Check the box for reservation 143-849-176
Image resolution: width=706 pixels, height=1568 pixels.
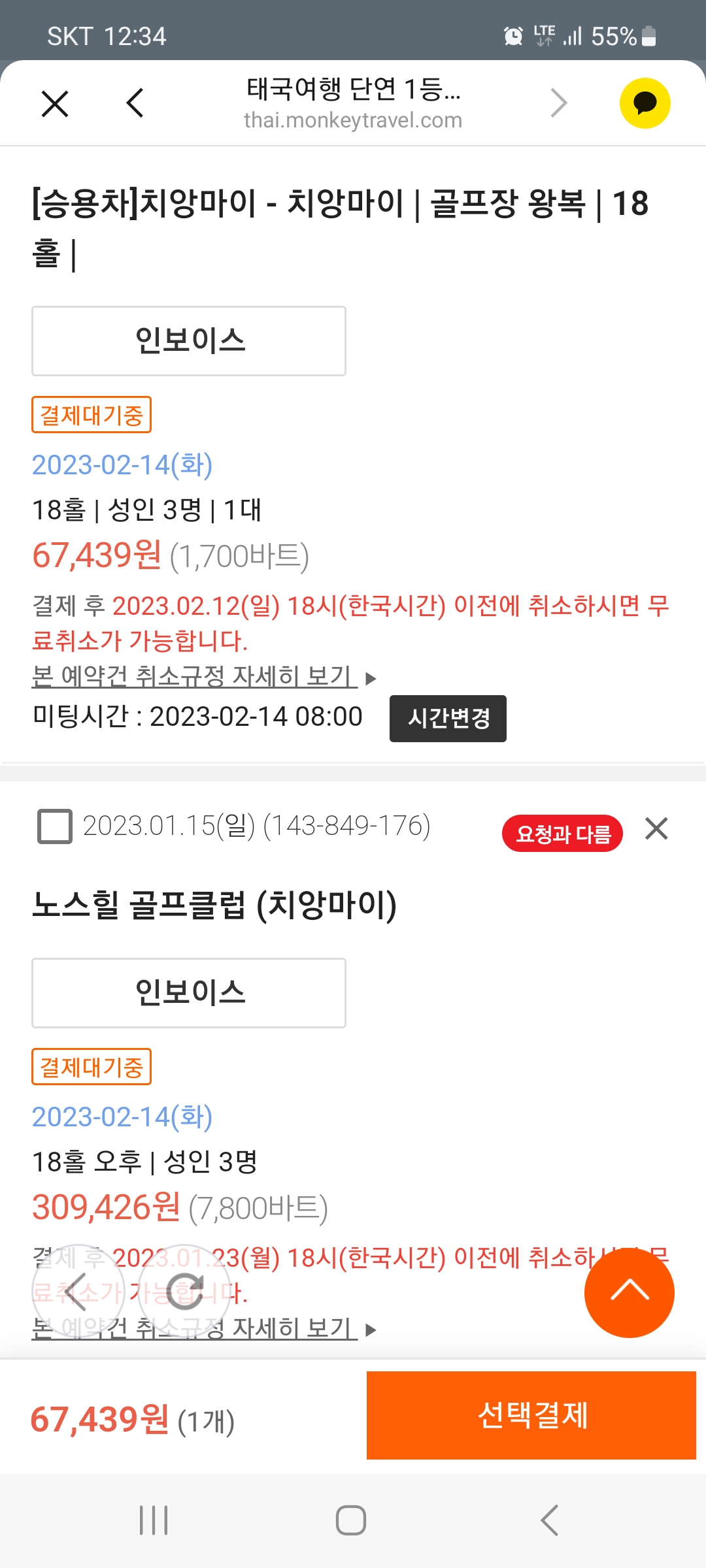point(55,826)
